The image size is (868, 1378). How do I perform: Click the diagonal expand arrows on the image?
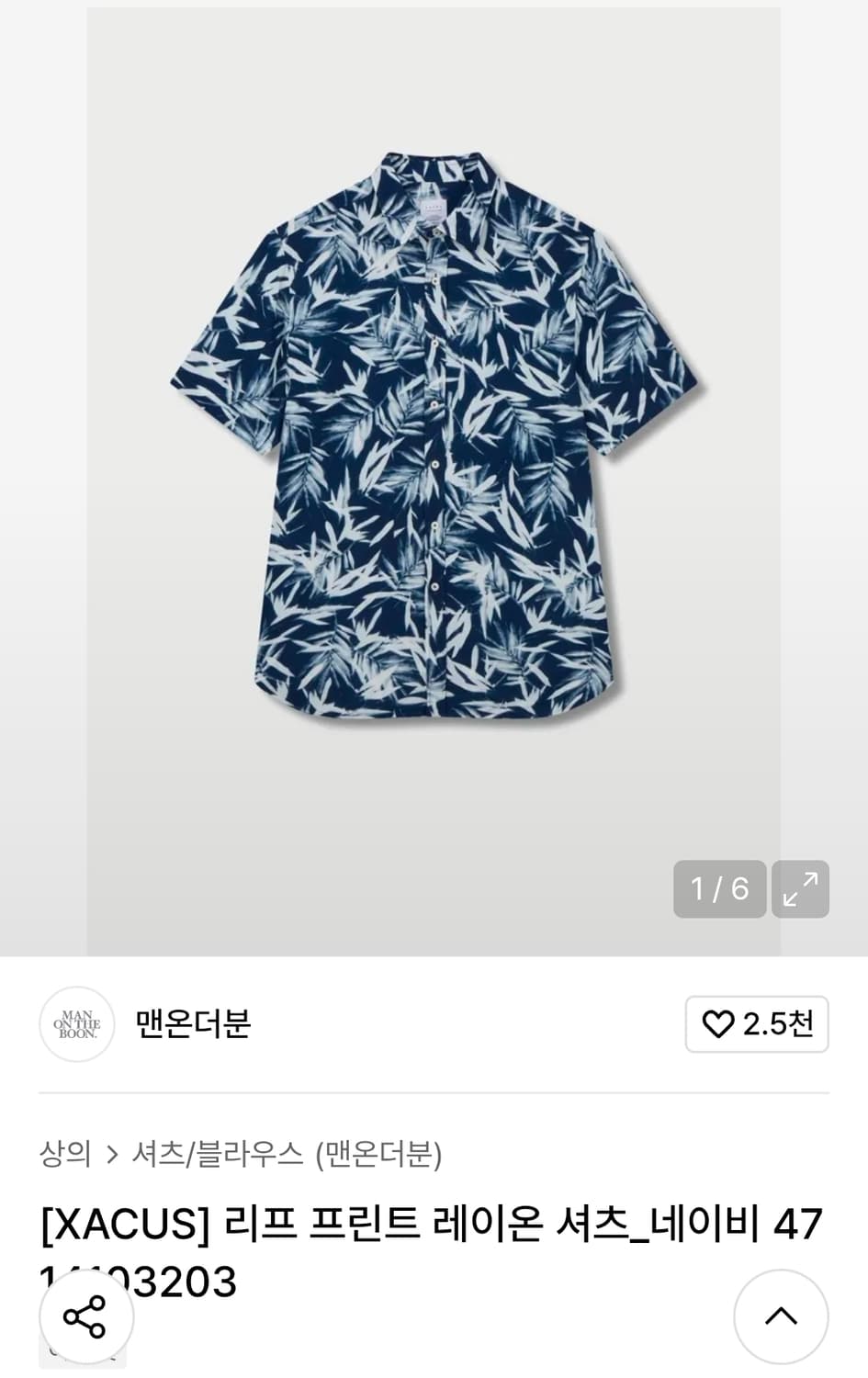tap(800, 888)
